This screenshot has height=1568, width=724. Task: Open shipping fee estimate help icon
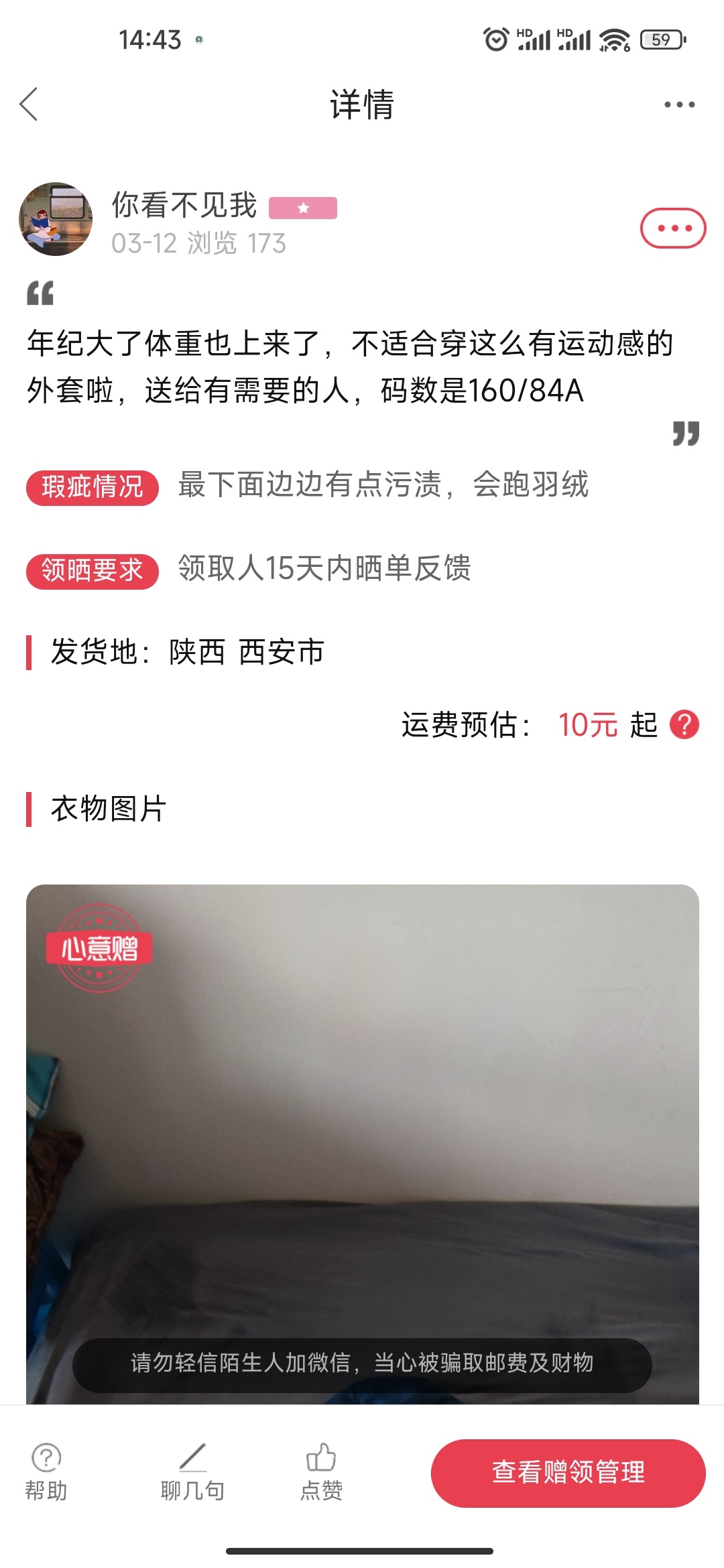[684, 725]
